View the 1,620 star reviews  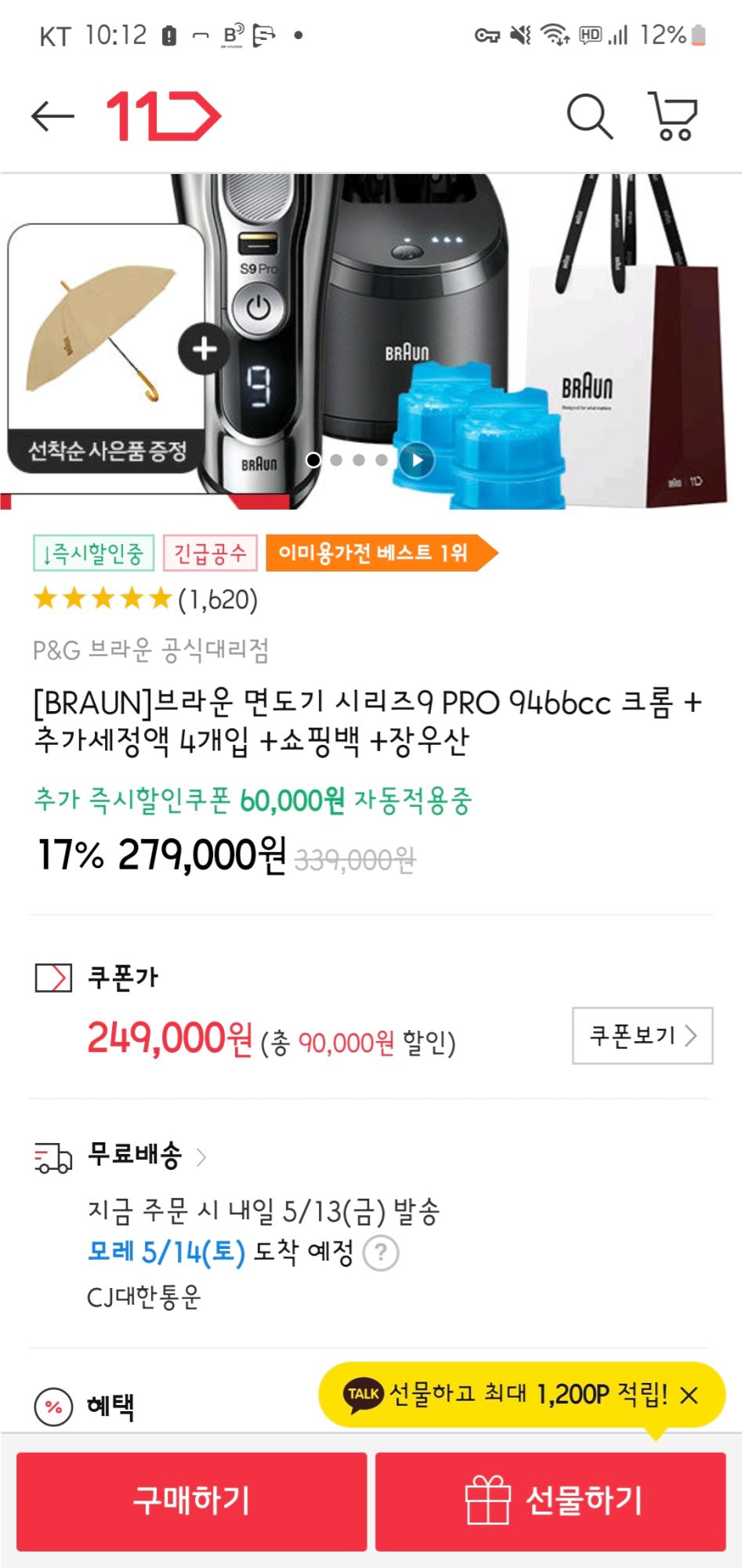tap(146, 600)
